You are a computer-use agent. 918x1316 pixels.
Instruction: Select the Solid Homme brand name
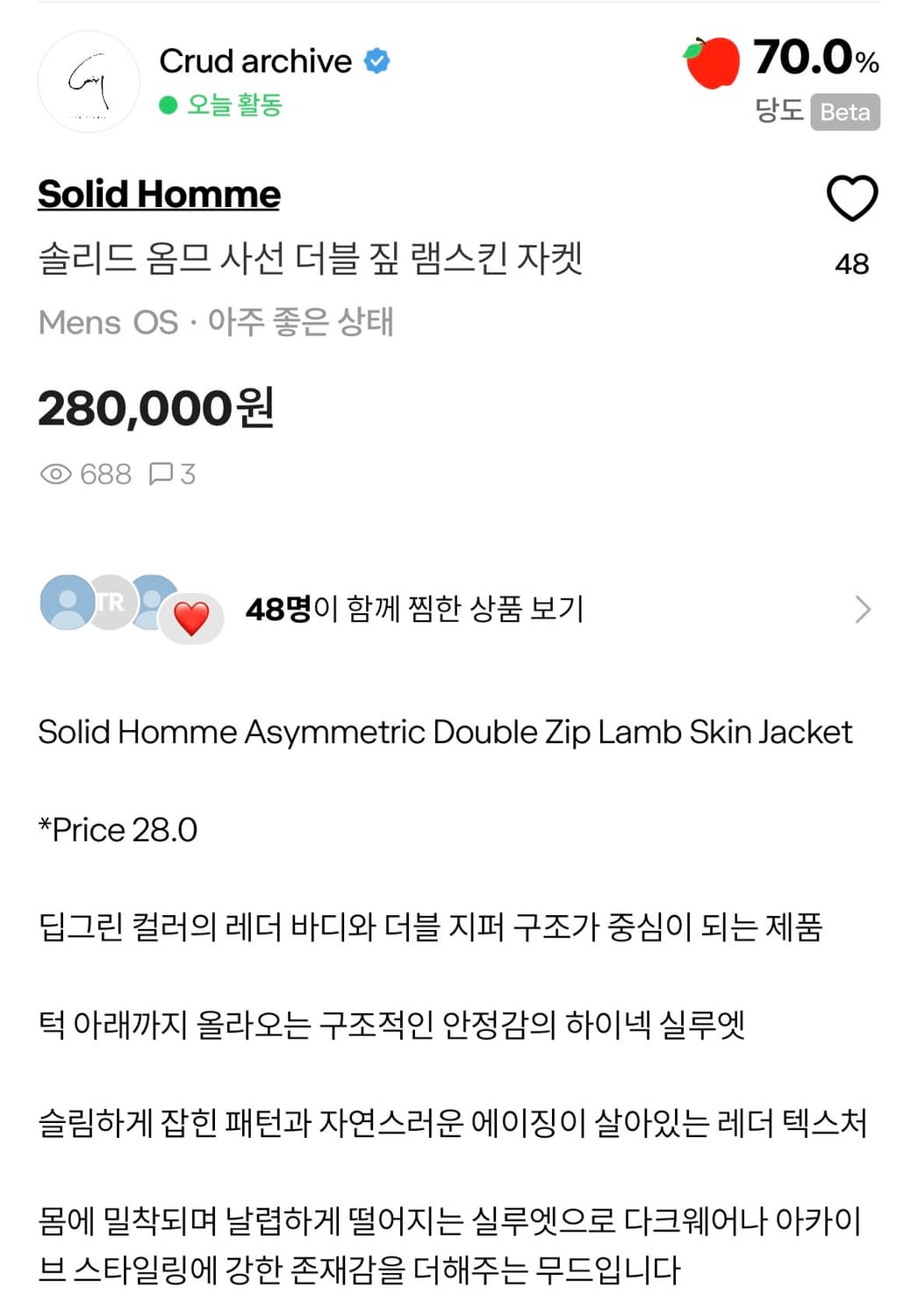[x=158, y=194]
